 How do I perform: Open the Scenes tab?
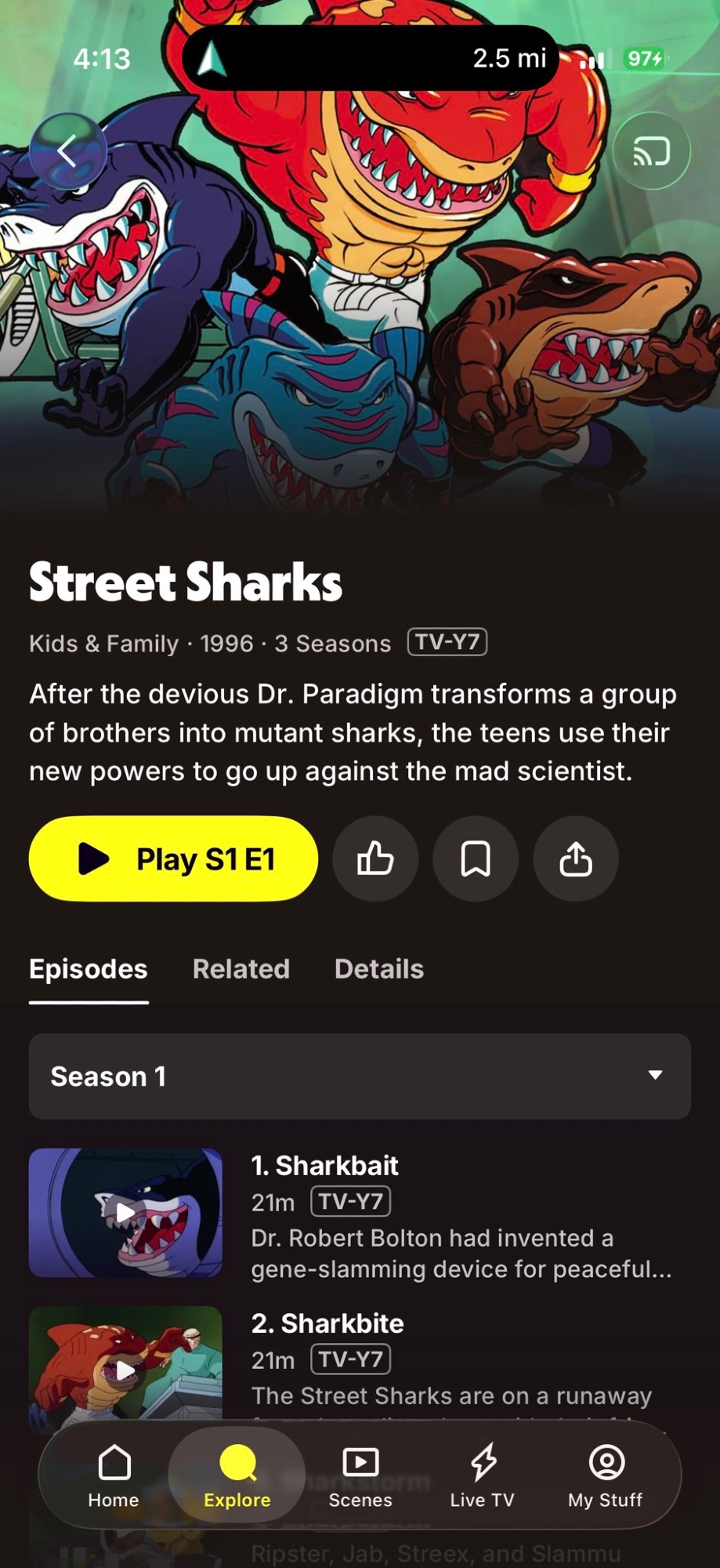pos(360,1475)
